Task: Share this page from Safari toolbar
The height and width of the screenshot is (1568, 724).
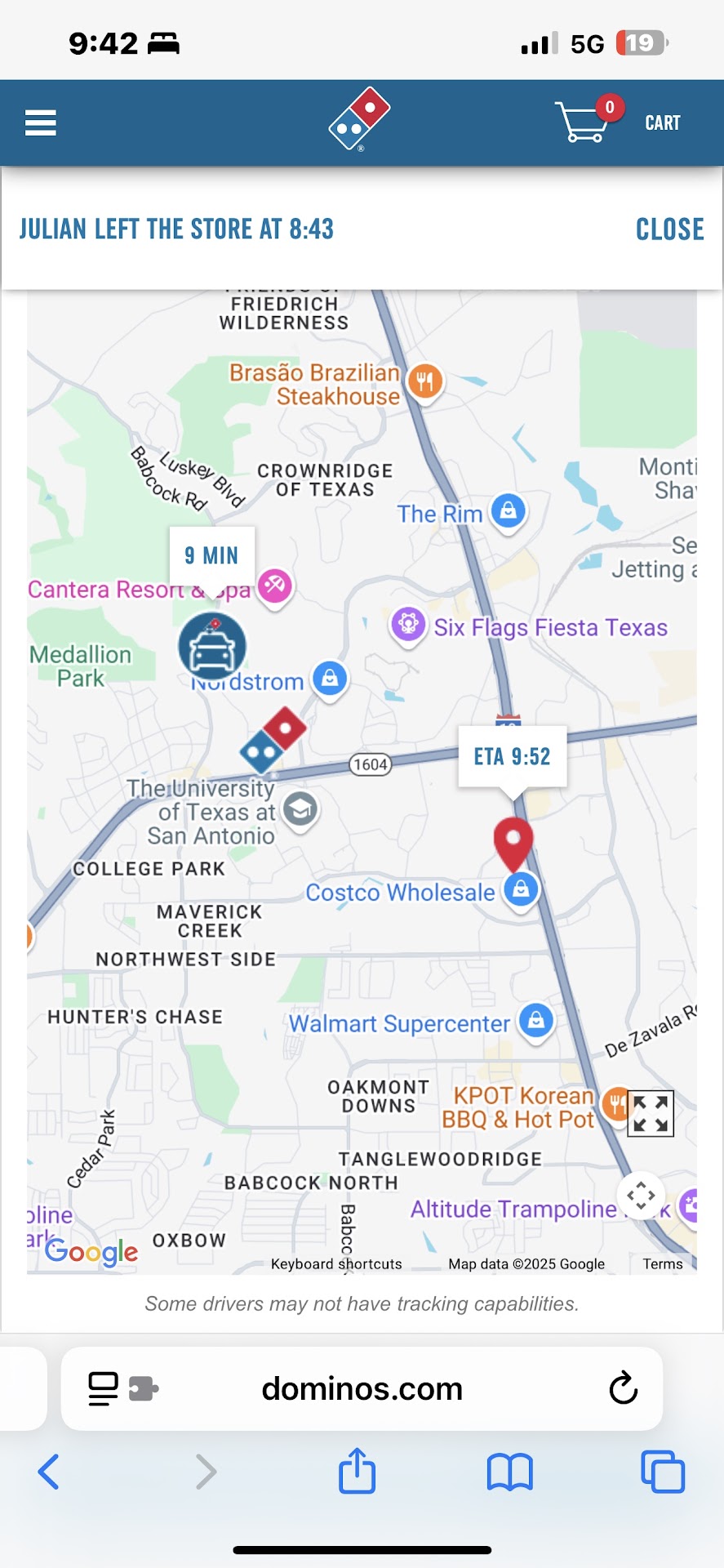Action: (357, 1472)
